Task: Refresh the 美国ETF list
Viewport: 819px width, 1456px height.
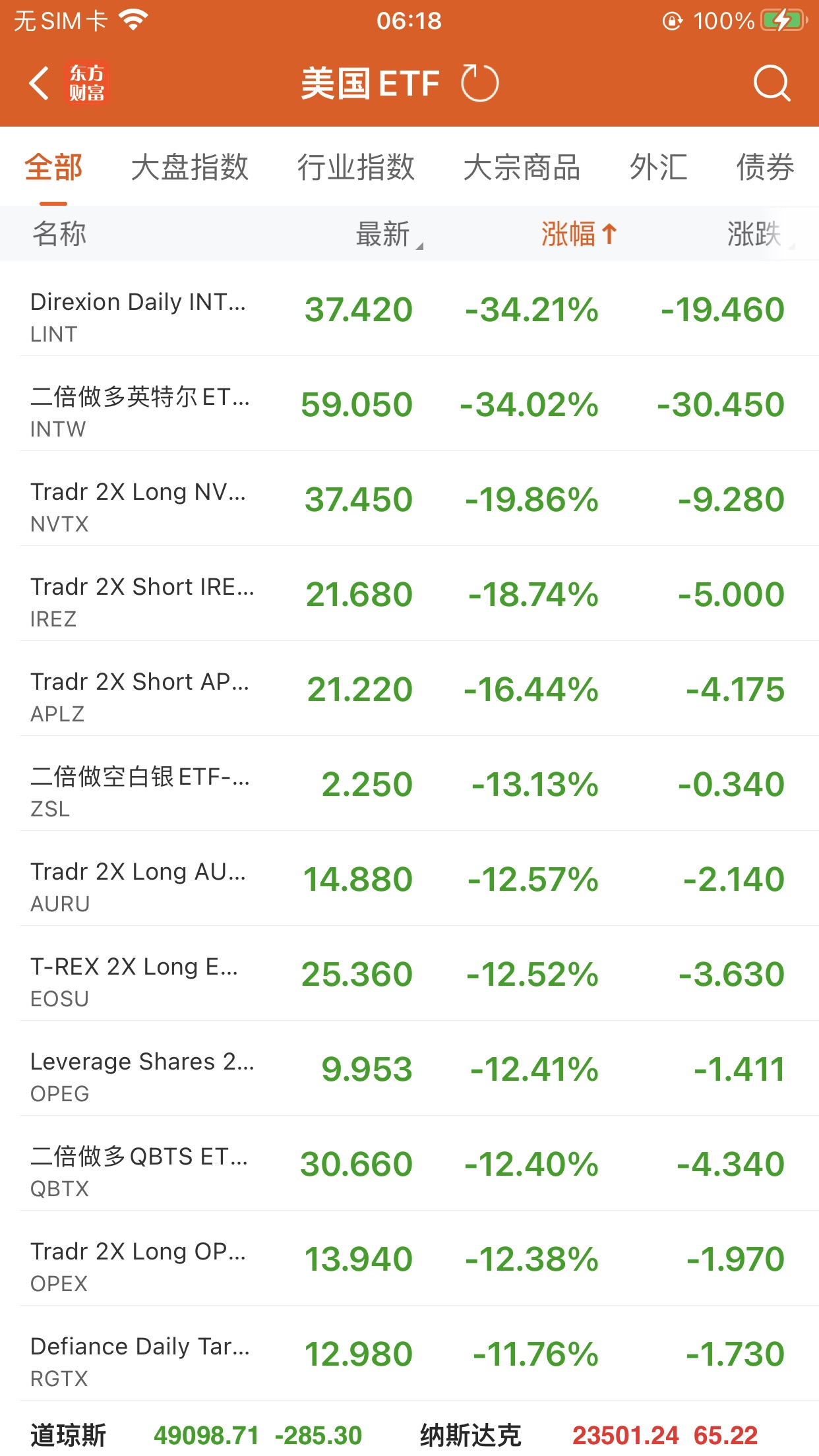Action: (480, 84)
